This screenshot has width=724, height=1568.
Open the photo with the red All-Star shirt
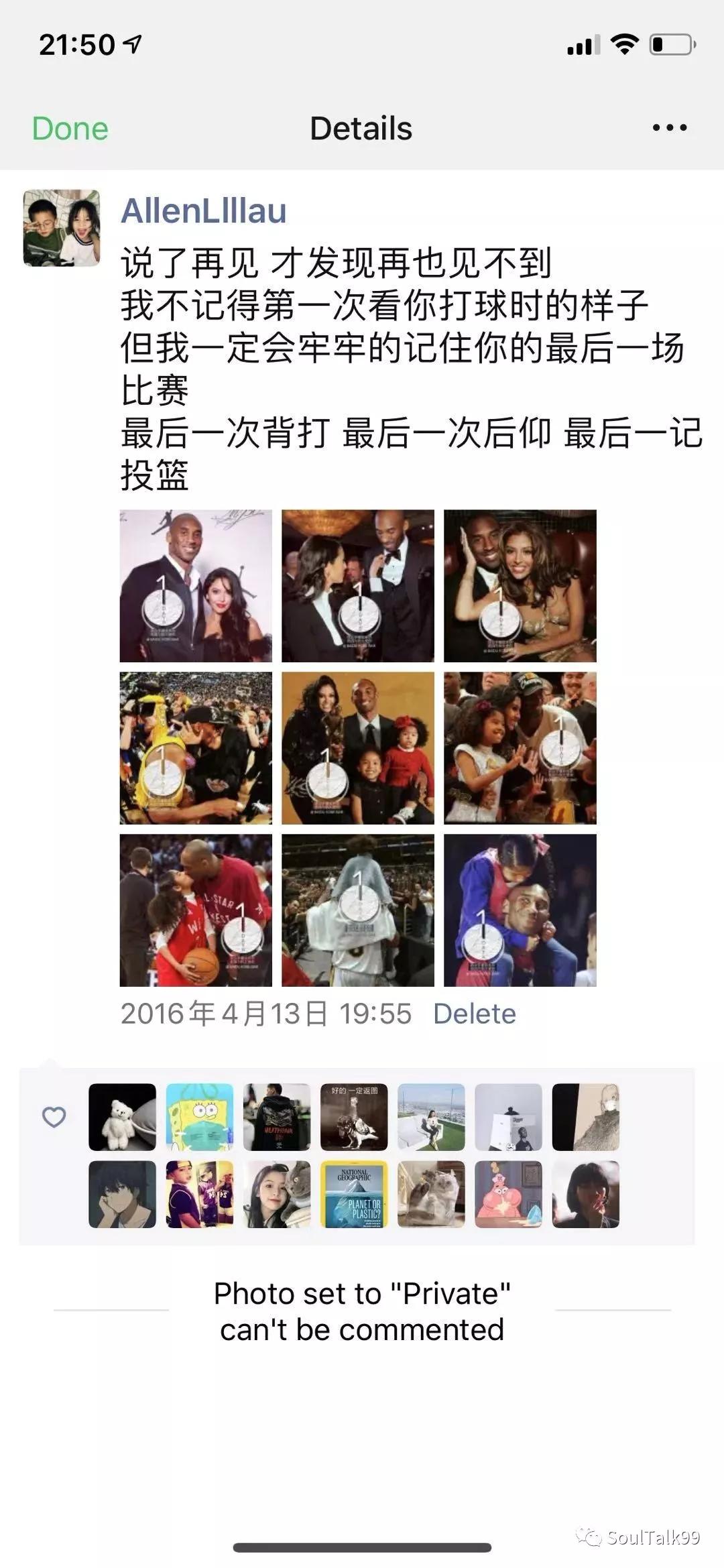(196, 910)
